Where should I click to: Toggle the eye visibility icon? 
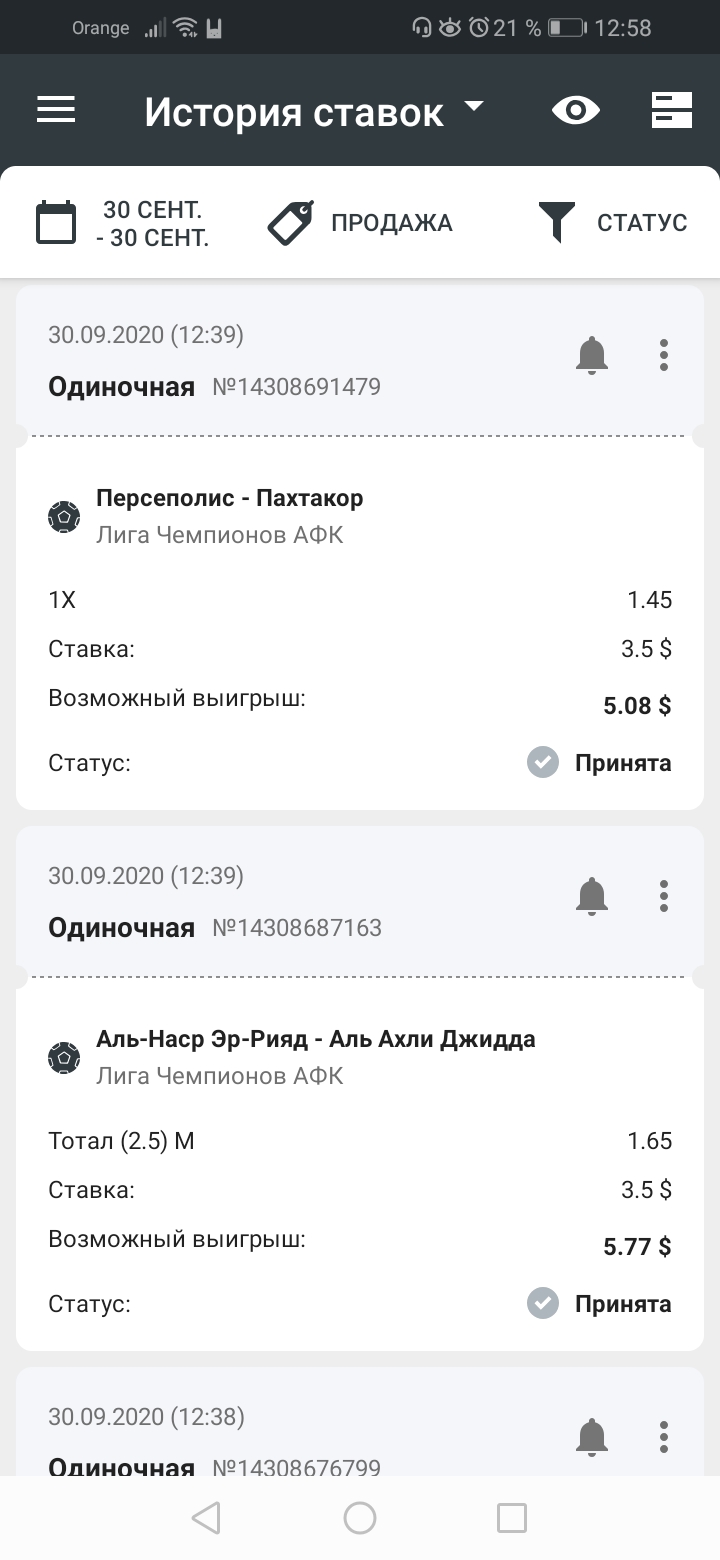point(576,110)
